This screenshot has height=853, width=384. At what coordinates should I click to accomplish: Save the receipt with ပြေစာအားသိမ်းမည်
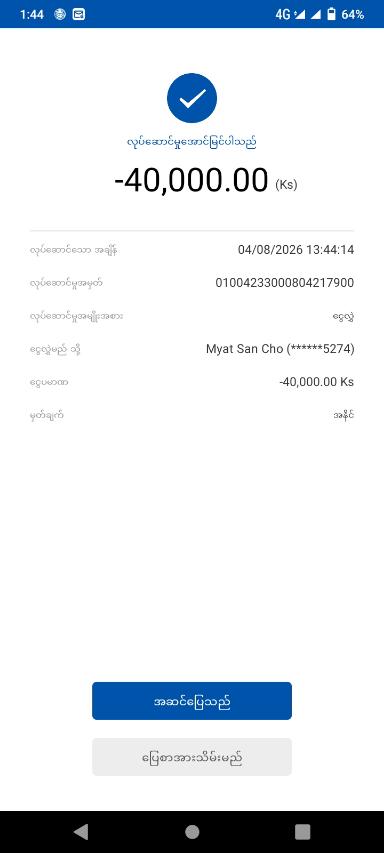point(191,757)
